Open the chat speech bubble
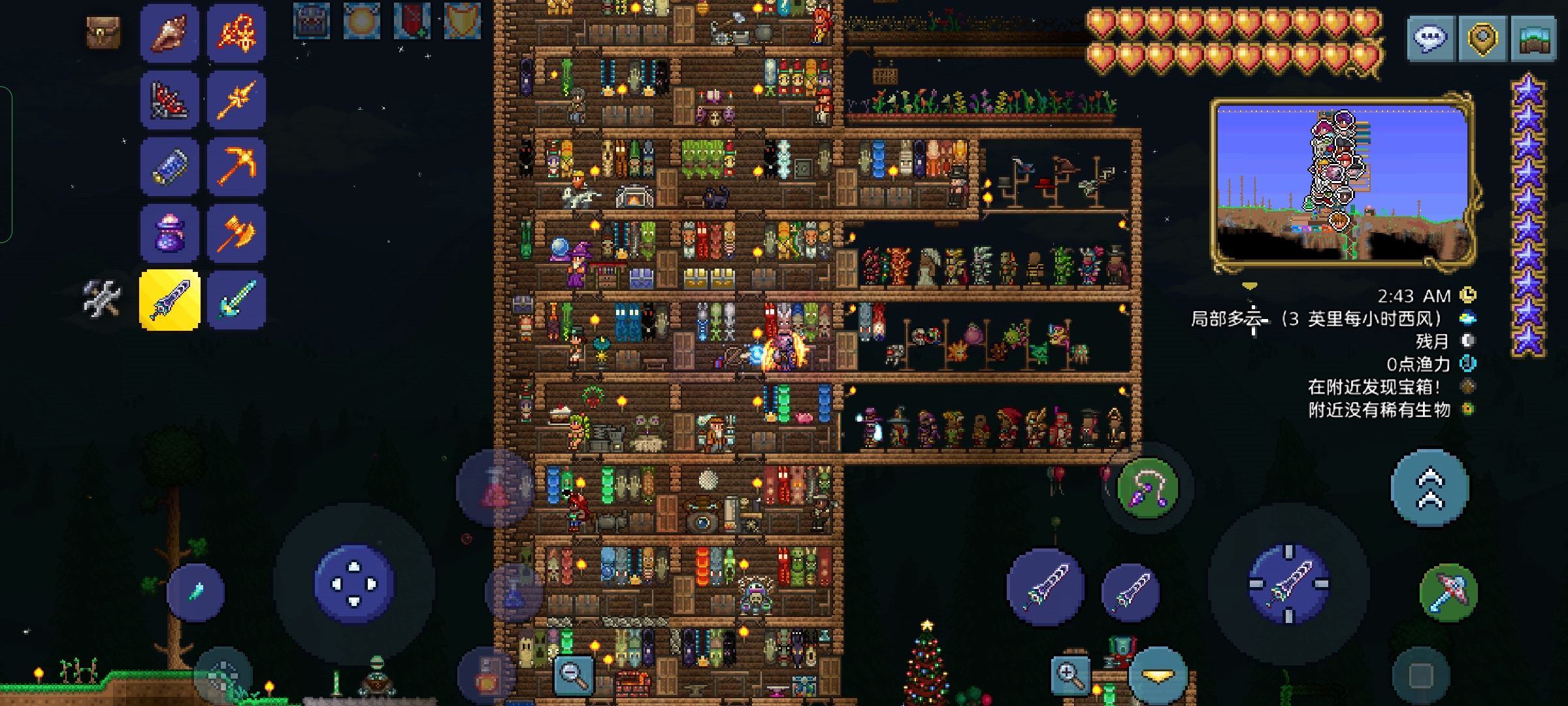 pyautogui.click(x=1430, y=39)
